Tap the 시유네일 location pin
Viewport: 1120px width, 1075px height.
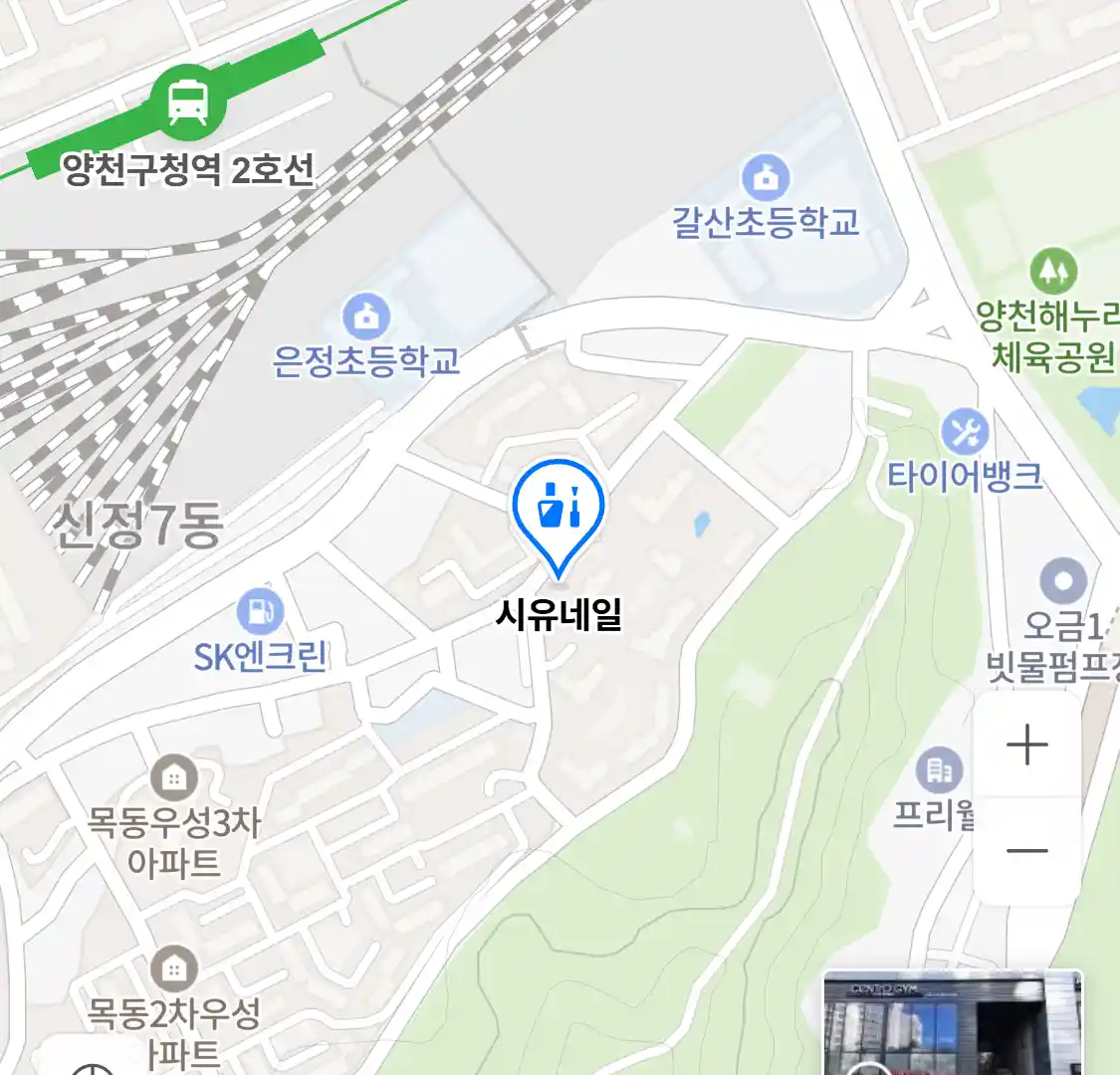coord(559,510)
